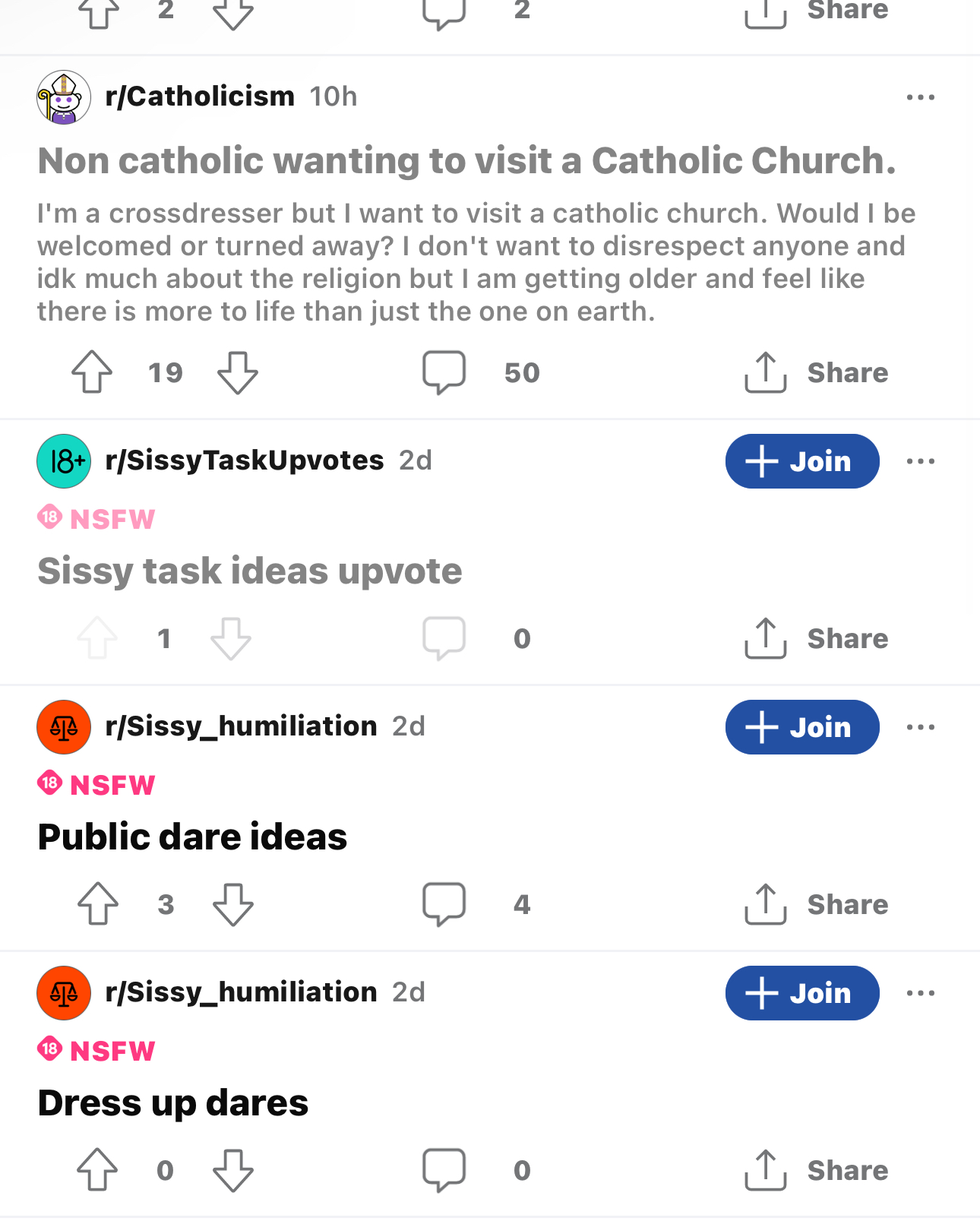Viewport: 980px width, 1221px height.
Task: Share the Sissy task ideas upvote post
Action: pyautogui.click(x=817, y=638)
